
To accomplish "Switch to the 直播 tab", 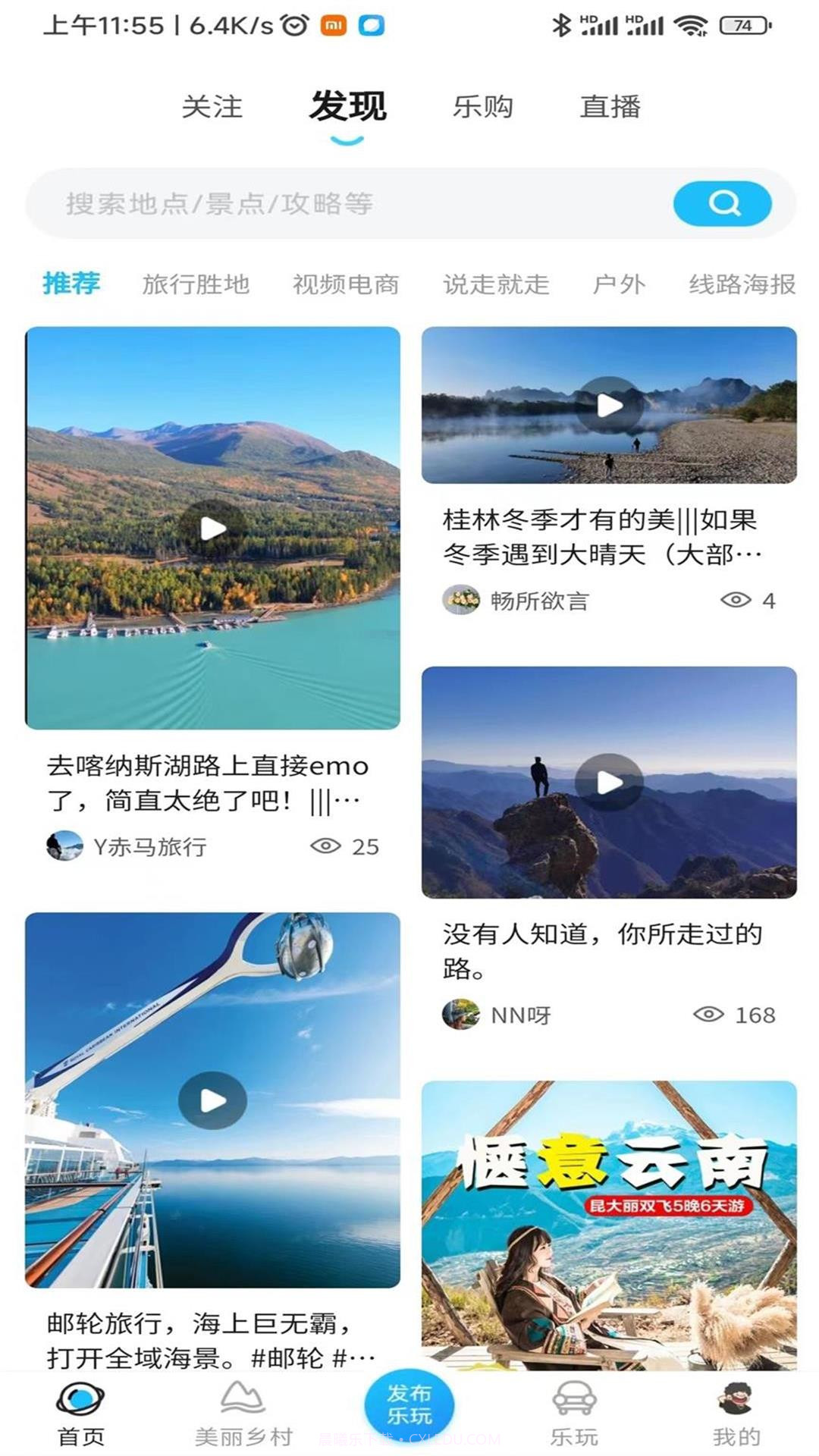I will pyautogui.click(x=611, y=108).
